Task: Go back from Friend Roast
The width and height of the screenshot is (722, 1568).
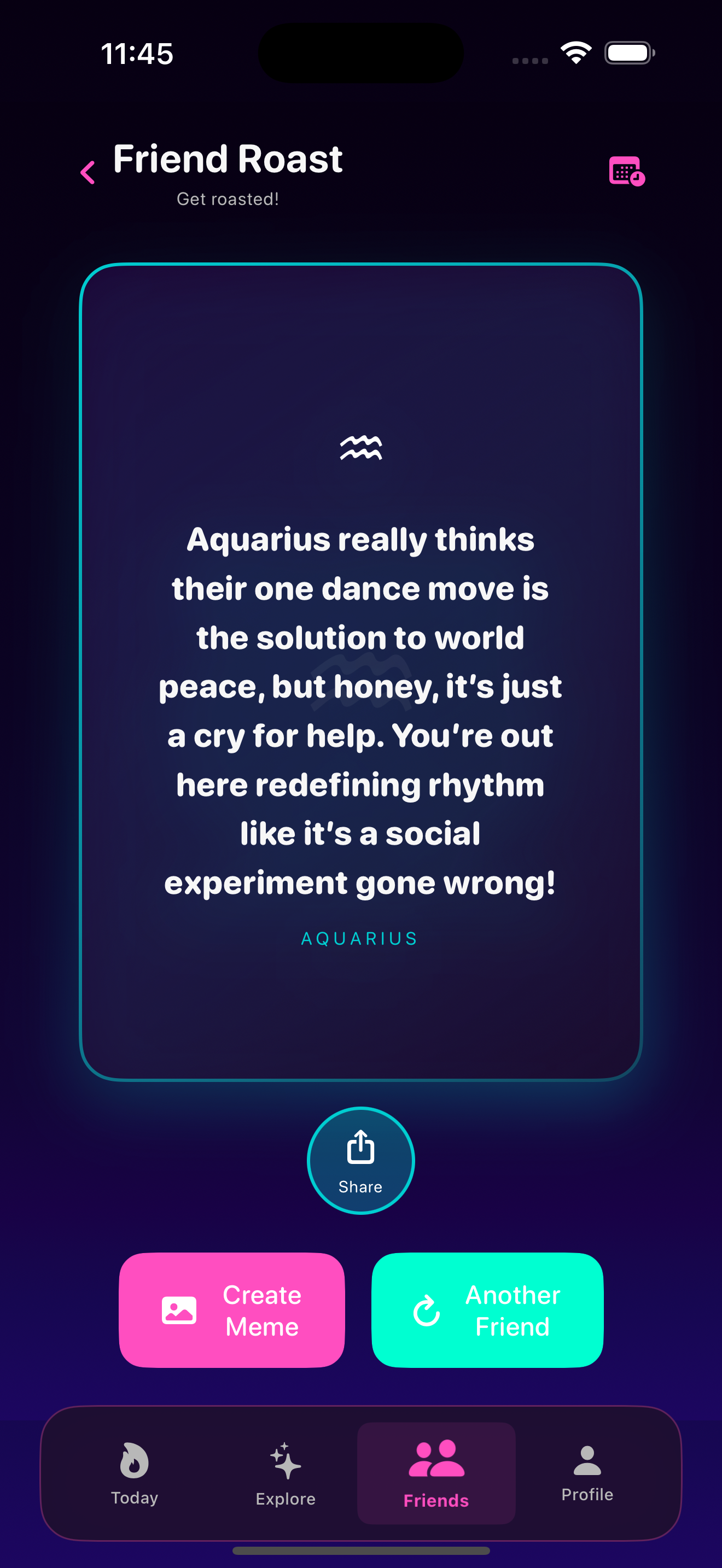Action: point(88,172)
